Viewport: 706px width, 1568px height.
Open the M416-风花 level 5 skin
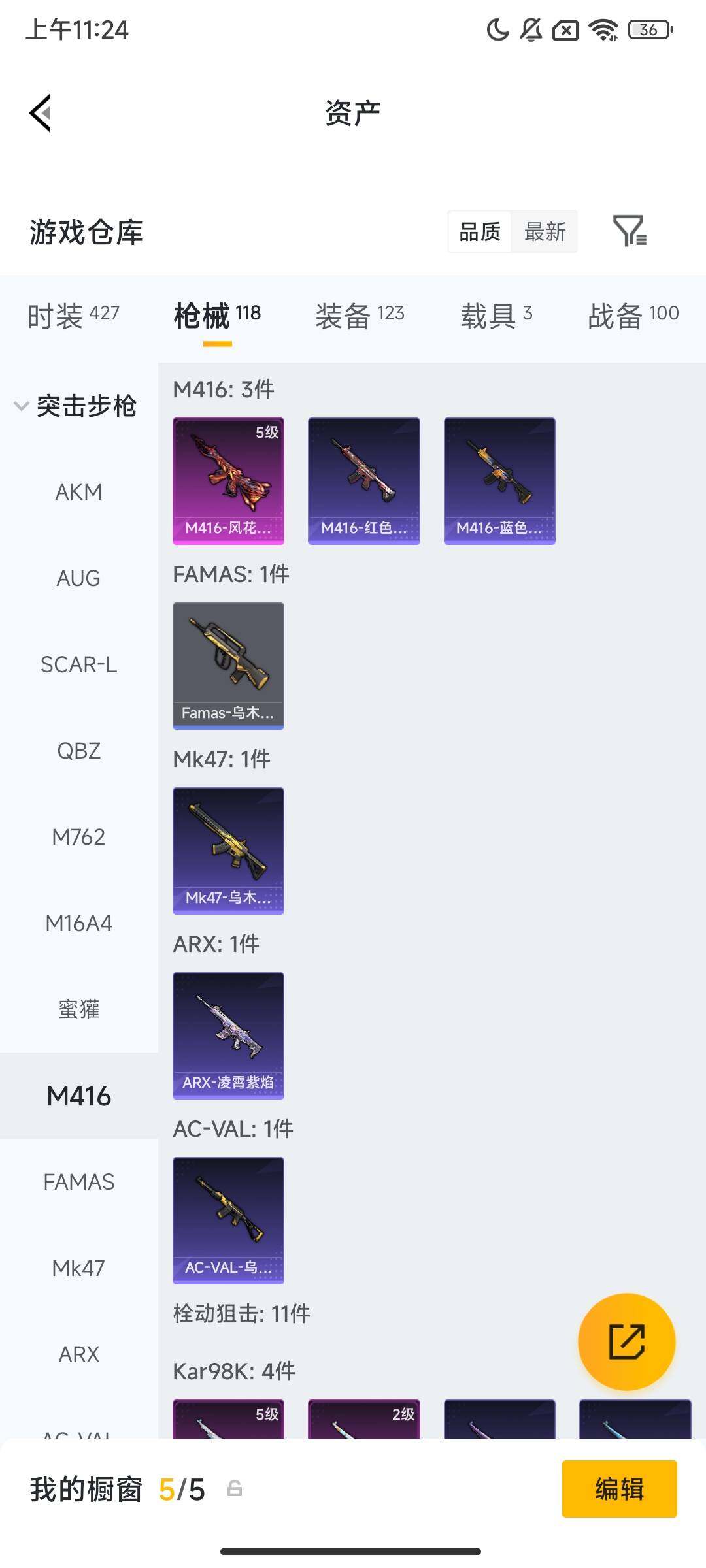(228, 481)
